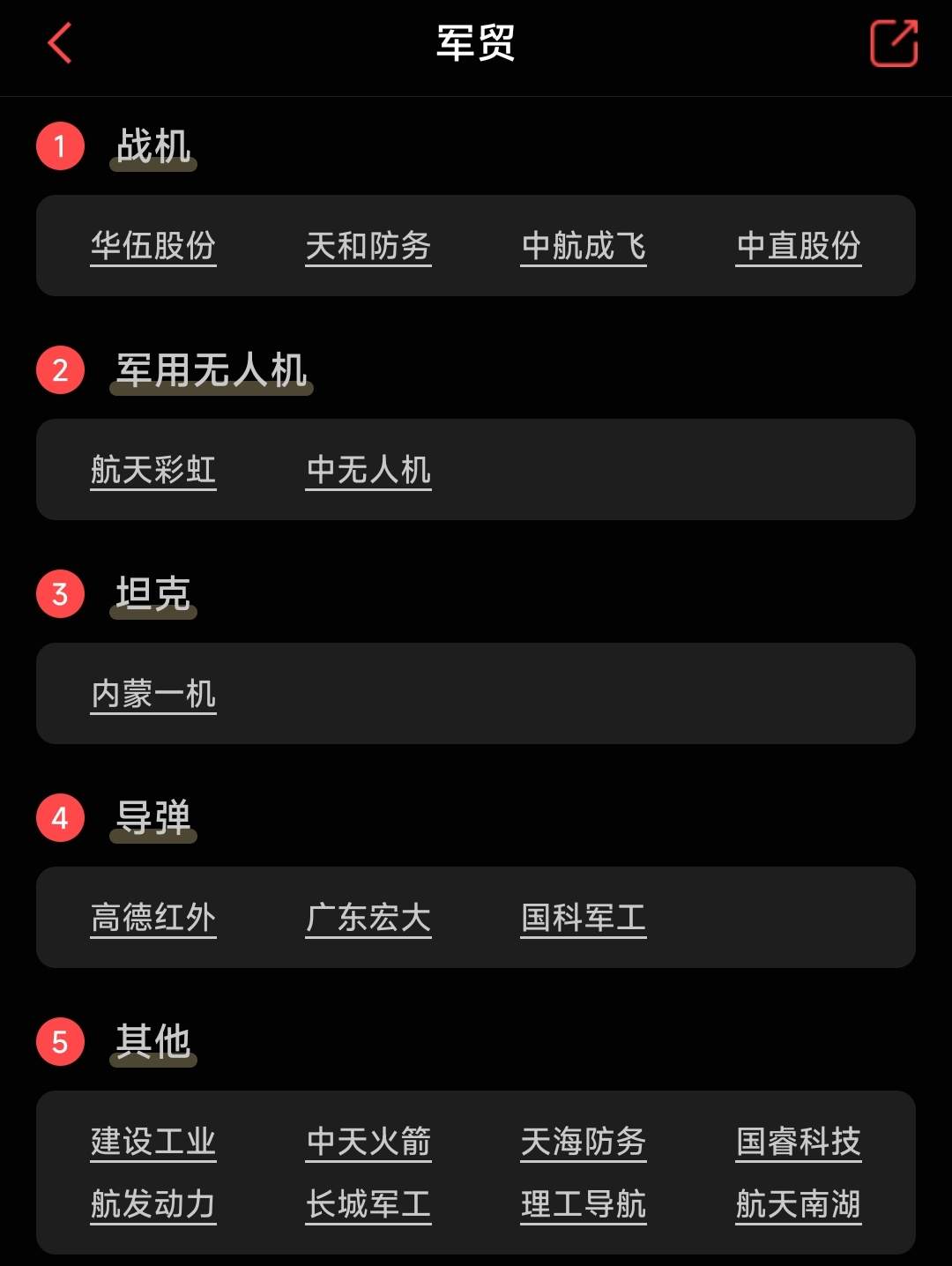Click 国科军工 under 导弹
Screen dimensions: 952x1266
(x=584, y=920)
